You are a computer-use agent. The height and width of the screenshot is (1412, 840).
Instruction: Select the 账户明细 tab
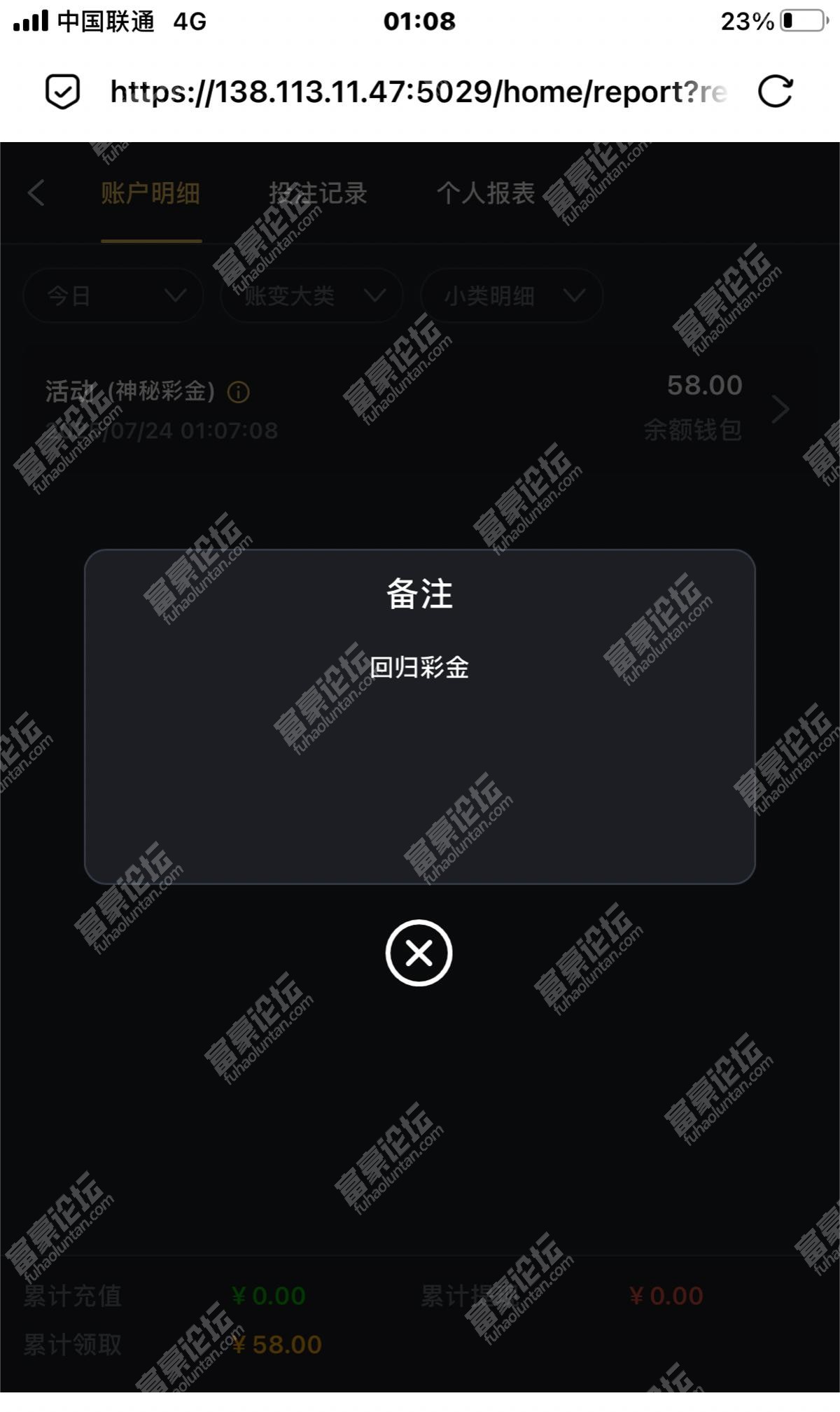(150, 193)
